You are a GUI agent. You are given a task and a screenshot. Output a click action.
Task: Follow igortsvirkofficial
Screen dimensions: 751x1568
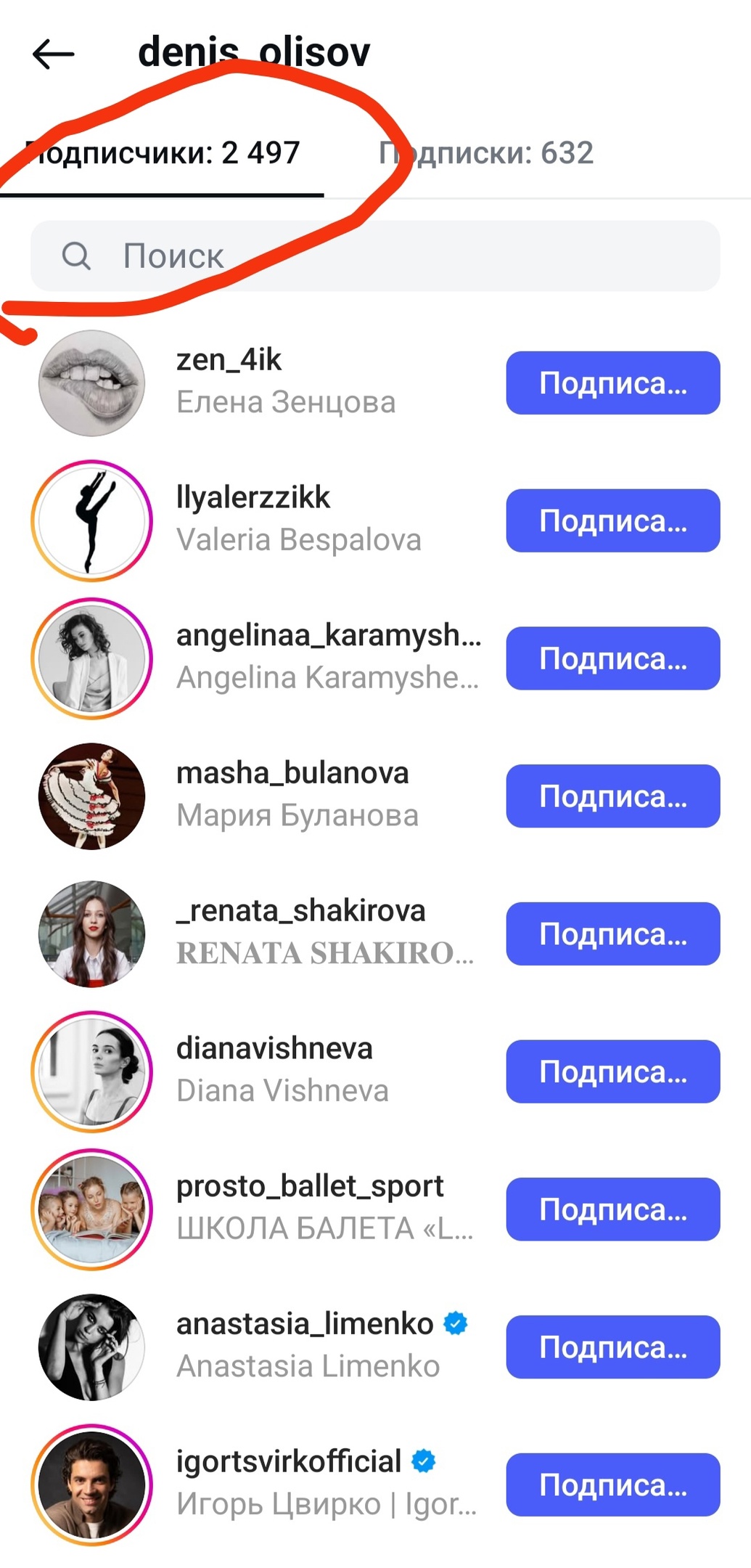(613, 1485)
